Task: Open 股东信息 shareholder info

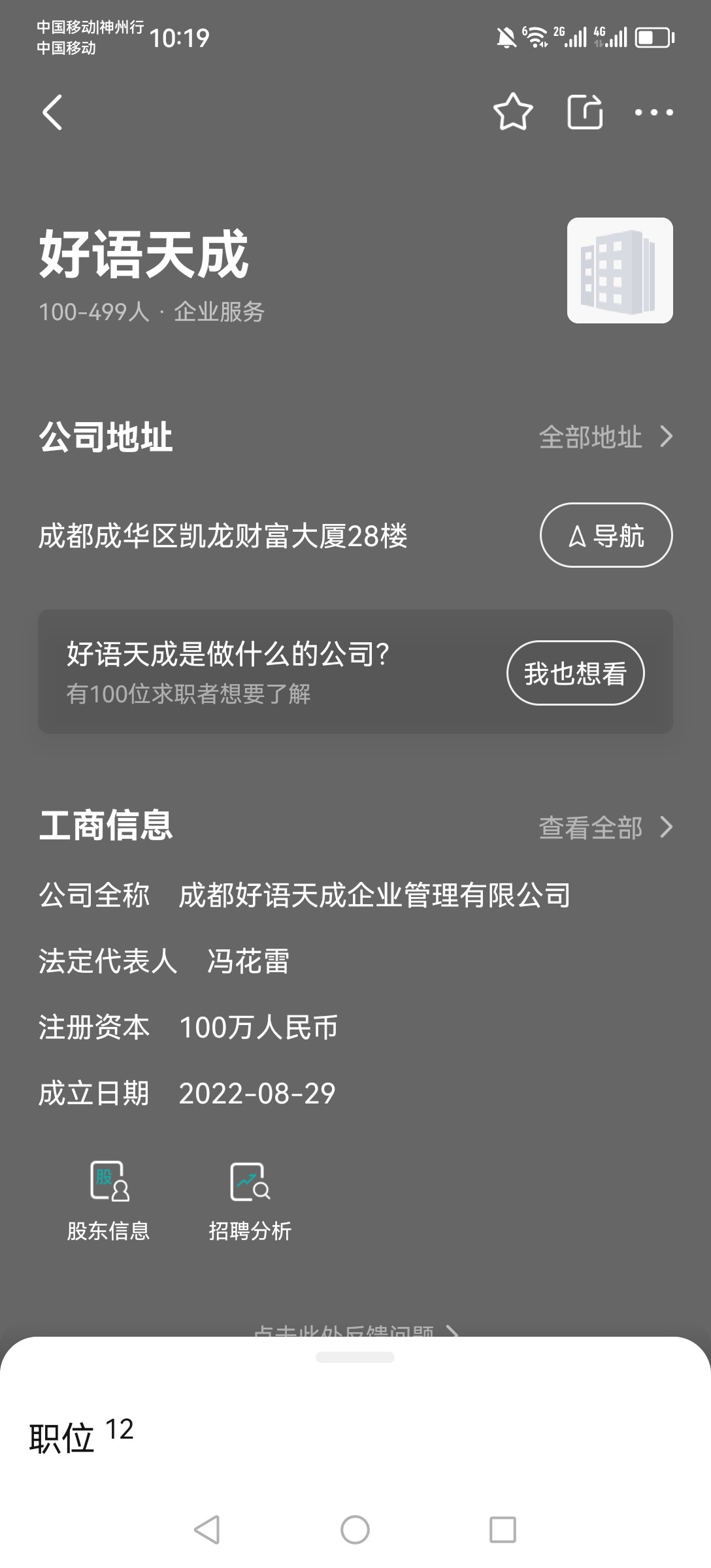Action: pyautogui.click(x=108, y=1201)
